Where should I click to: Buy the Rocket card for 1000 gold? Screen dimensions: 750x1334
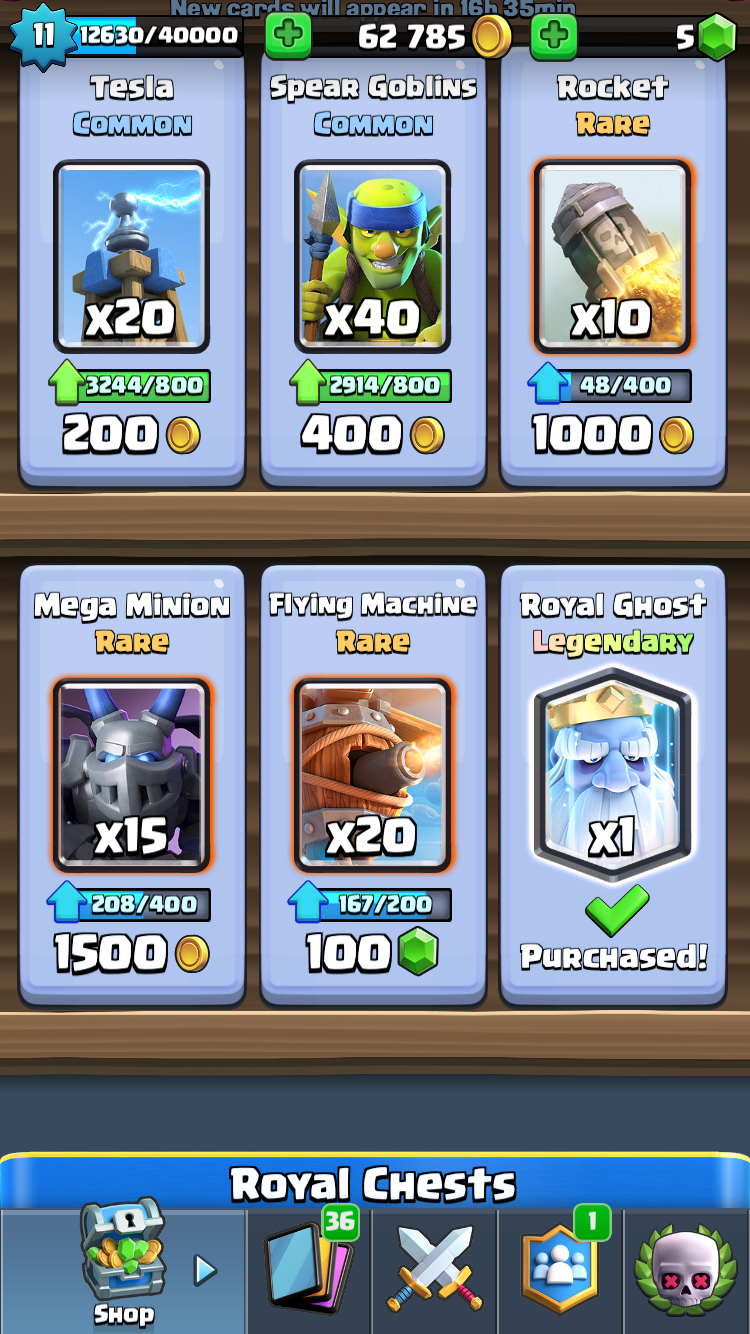pyautogui.click(x=613, y=270)
